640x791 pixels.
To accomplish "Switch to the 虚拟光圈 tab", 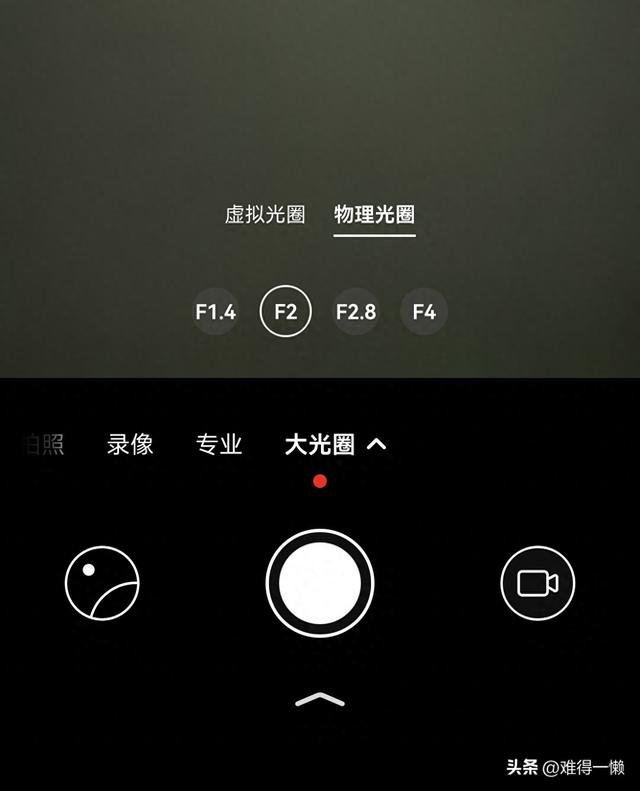I will tap(264, 215).
